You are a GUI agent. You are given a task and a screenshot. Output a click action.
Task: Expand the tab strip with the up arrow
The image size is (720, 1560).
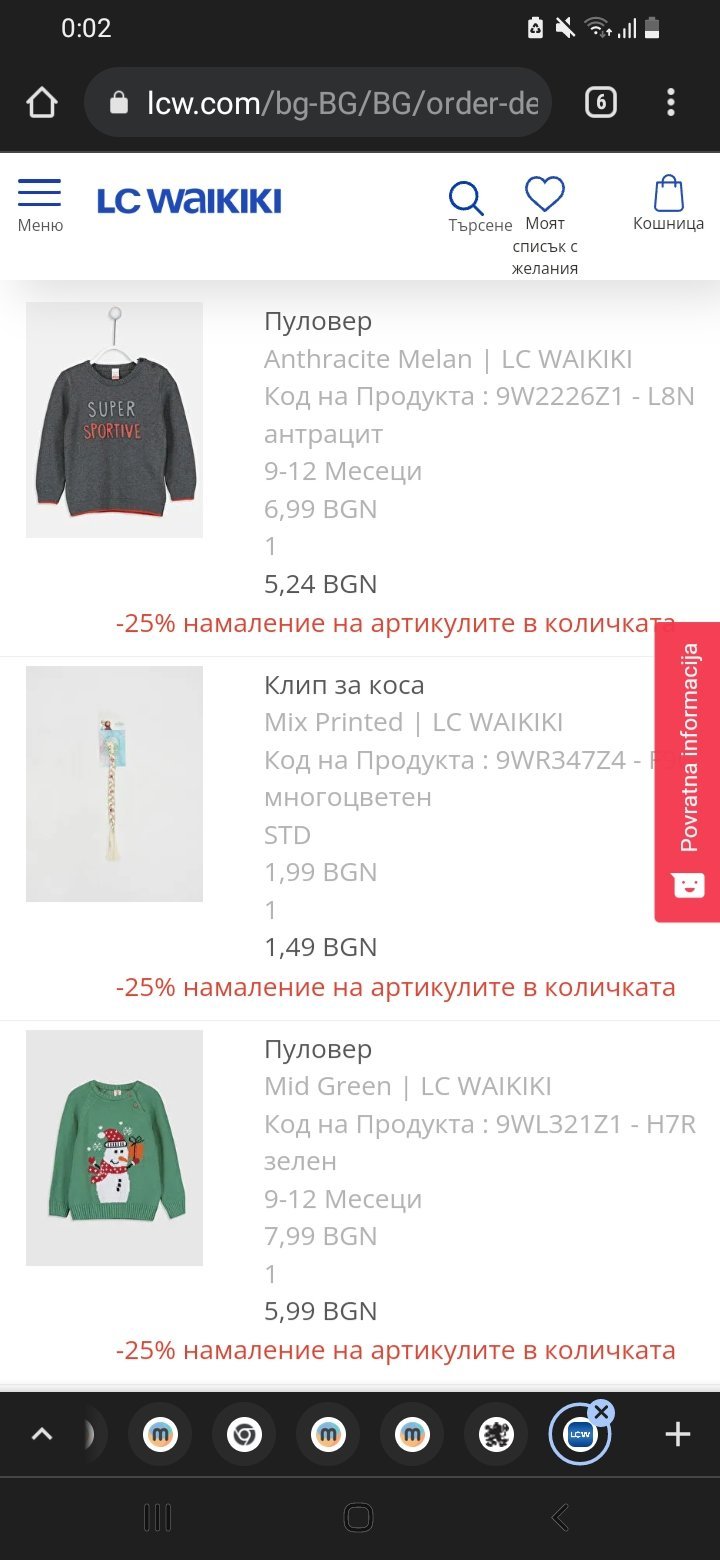[41, 1435]
